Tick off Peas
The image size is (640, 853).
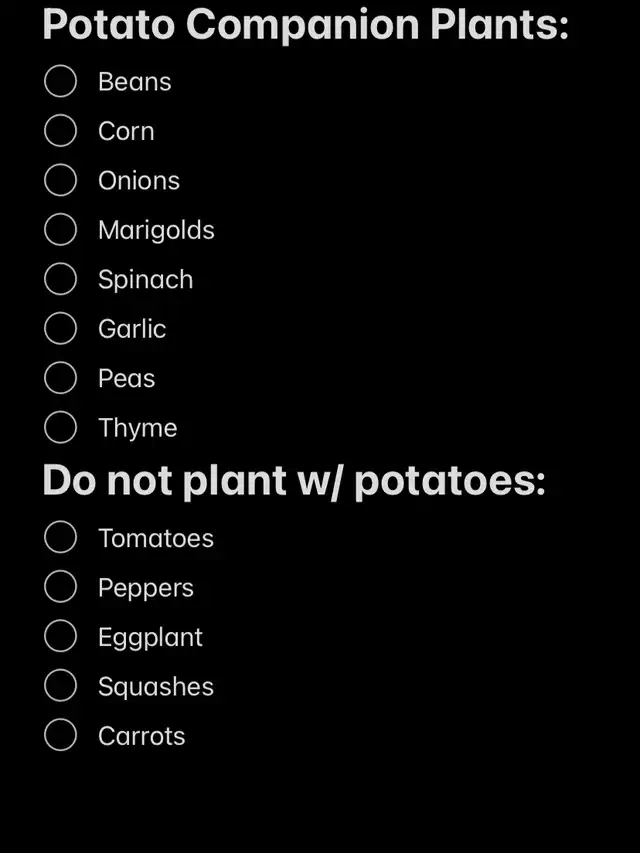coord(61,378)
